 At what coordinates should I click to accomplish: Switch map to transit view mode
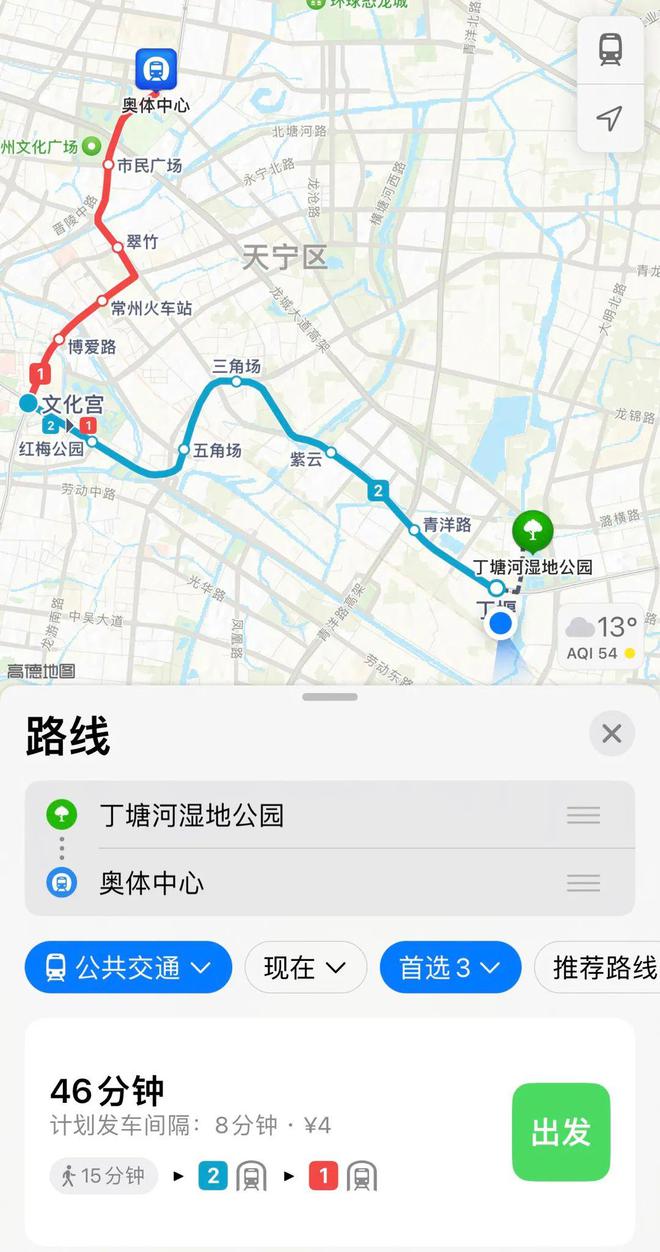(x=610, y=49)
